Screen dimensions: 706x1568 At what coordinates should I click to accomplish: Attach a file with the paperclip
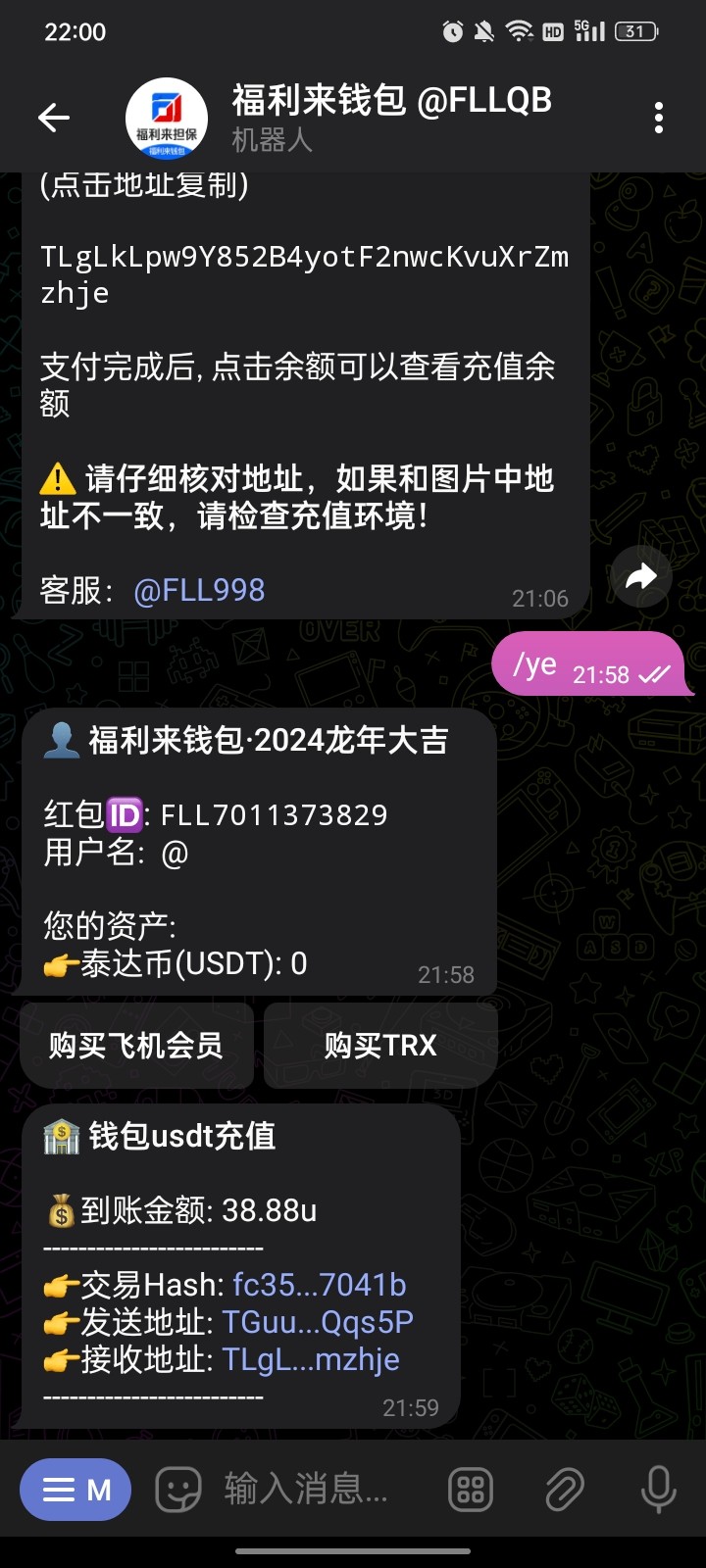[565, 1491]
